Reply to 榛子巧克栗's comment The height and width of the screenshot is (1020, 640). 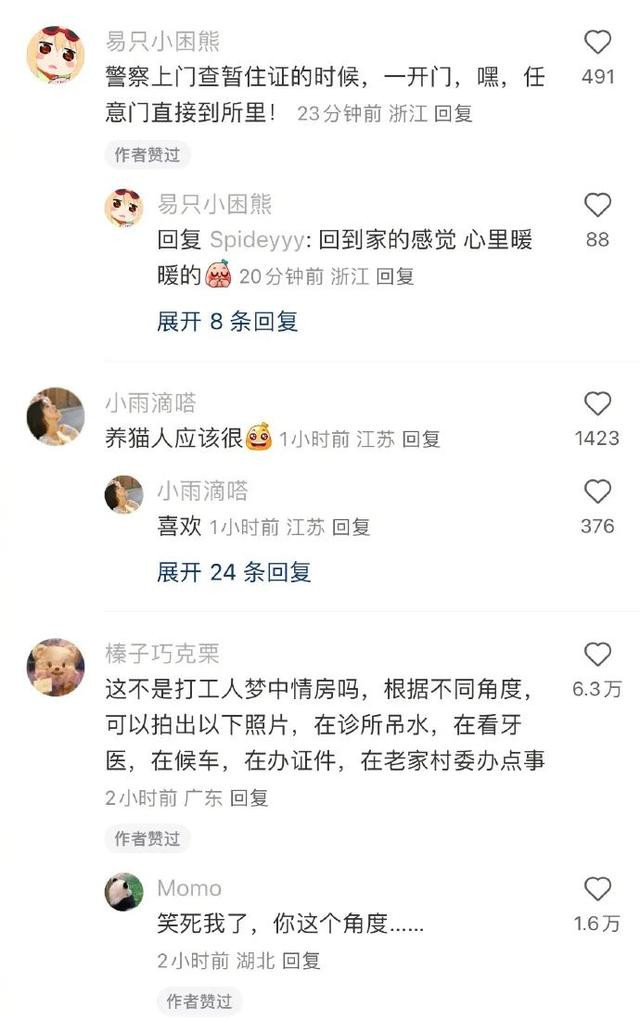[x=249, y=798]
